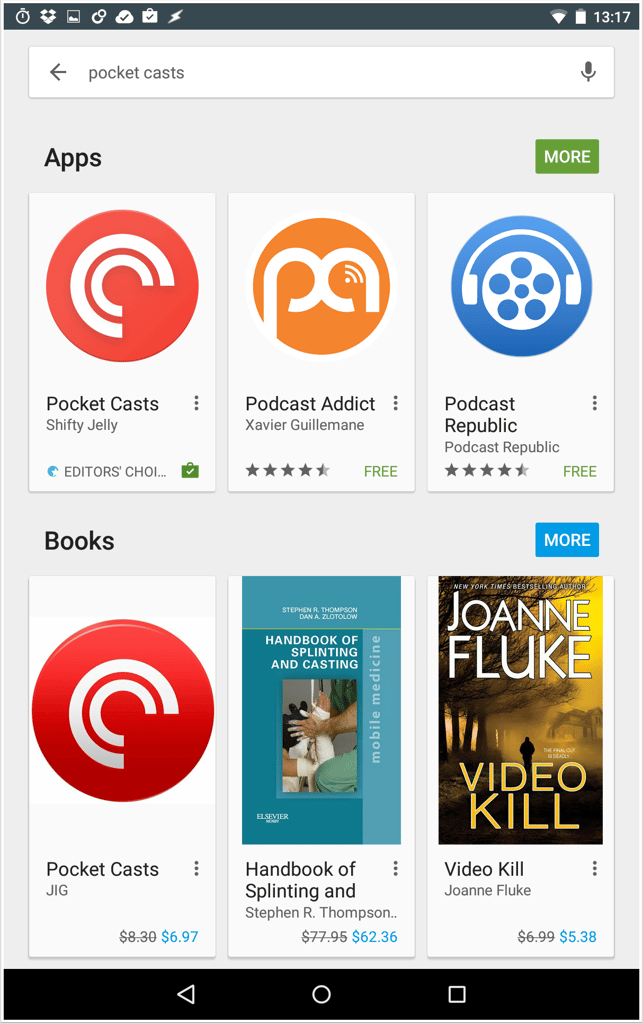
Task: Show more Apps results
Action: (x=567, y=157)
